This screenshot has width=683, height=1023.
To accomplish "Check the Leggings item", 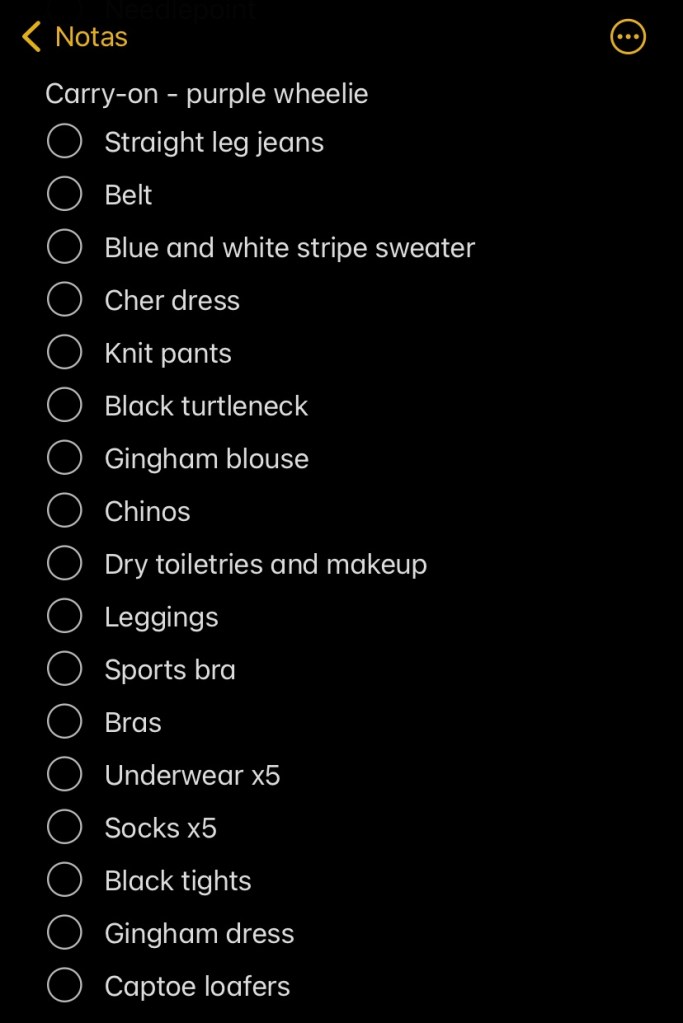I will point(64,616).
